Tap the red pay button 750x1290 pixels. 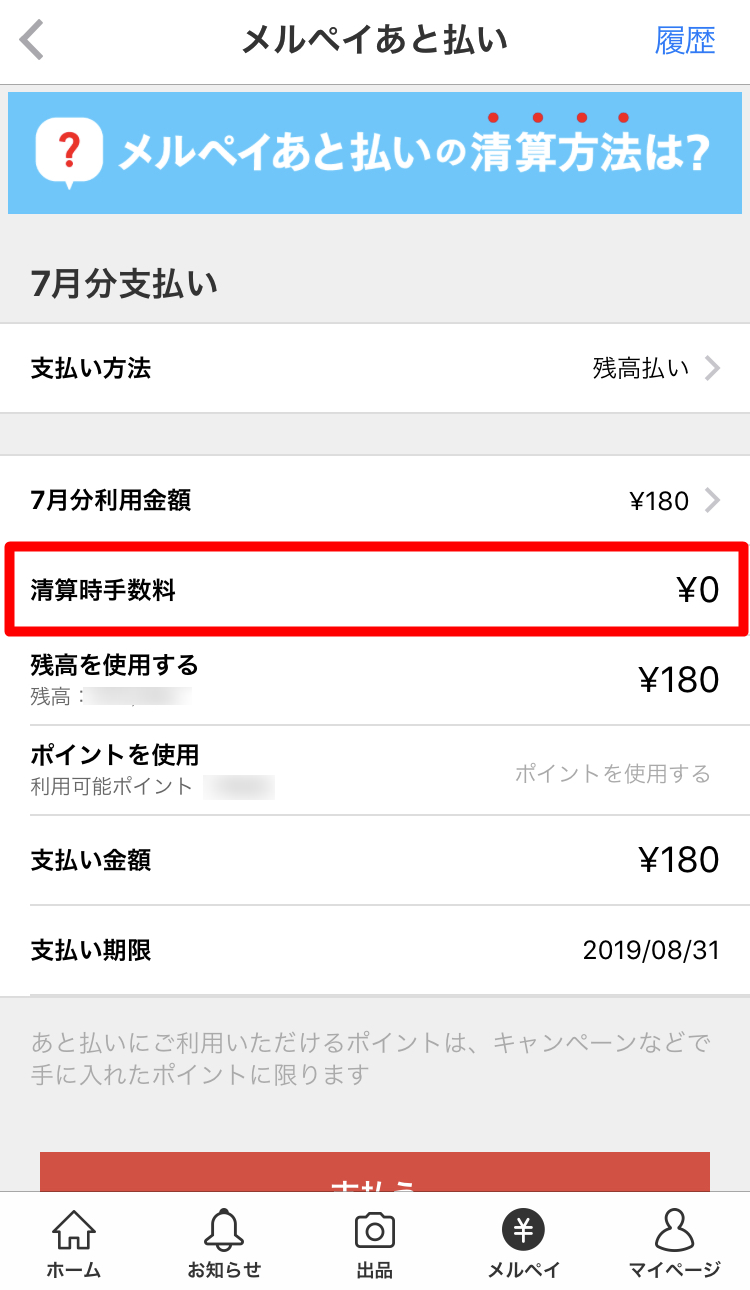coord(375,1172)
